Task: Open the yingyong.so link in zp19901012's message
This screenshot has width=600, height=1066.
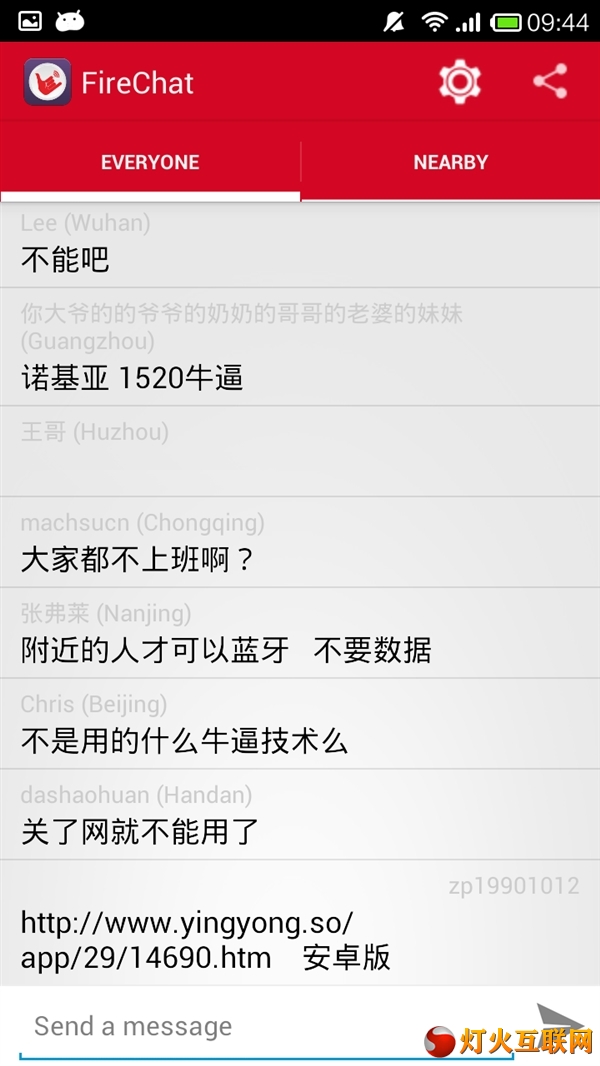Action: click(188, 940)
